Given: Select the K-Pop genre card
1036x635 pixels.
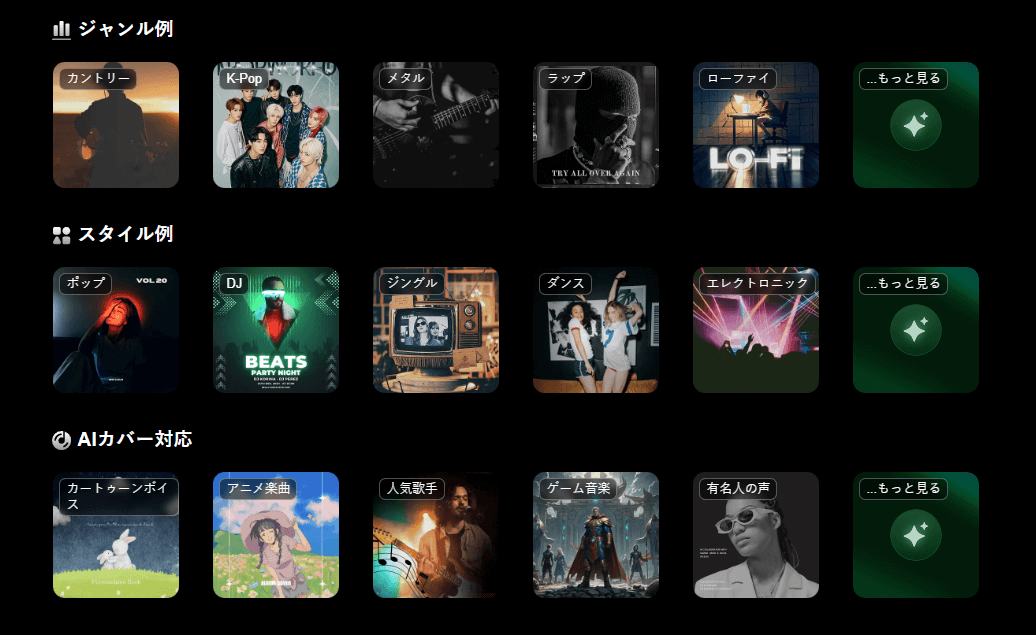Looking at the screenshot, I should [x=276, y=125].
